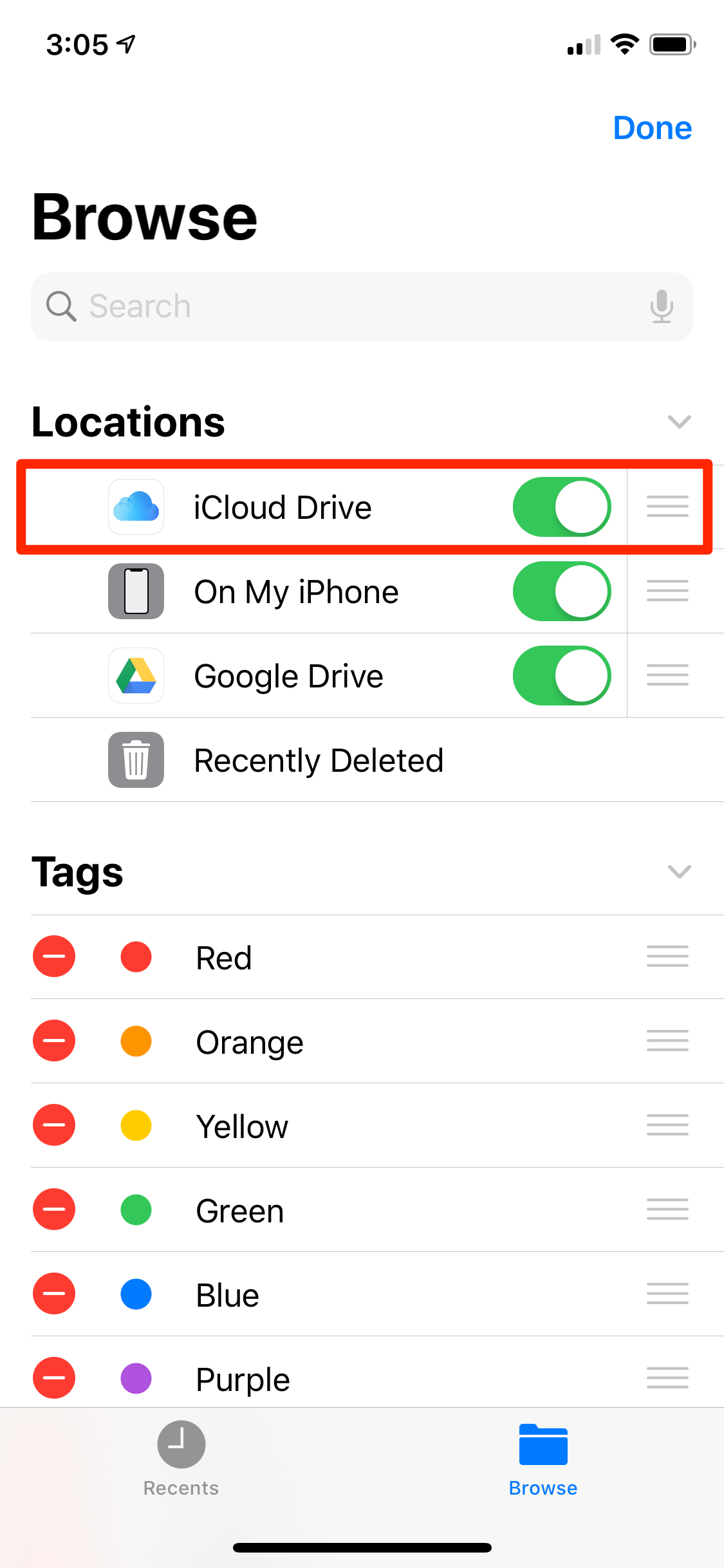Image resolution: width=724 pixels, height=1568 pixels.
Task: Turn off Google Drive location
Action: tap(561, 676)
